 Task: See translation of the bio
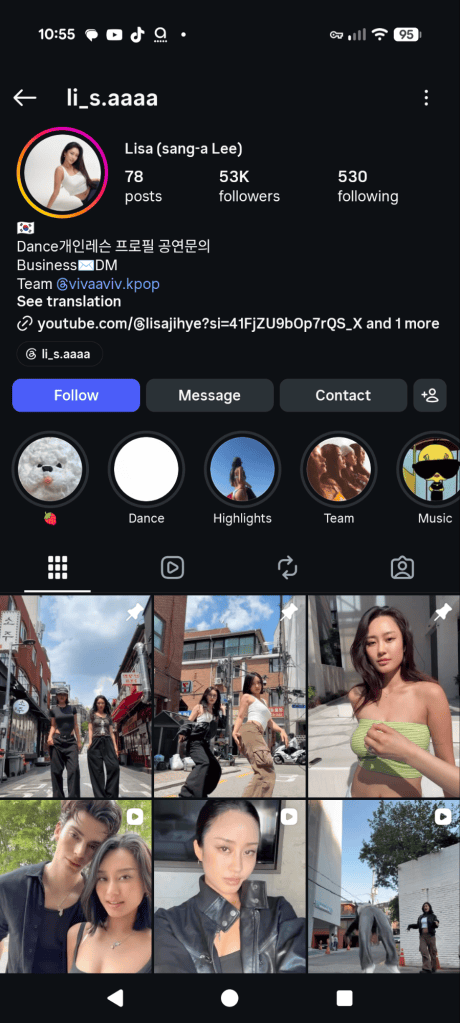click(69, 301)
